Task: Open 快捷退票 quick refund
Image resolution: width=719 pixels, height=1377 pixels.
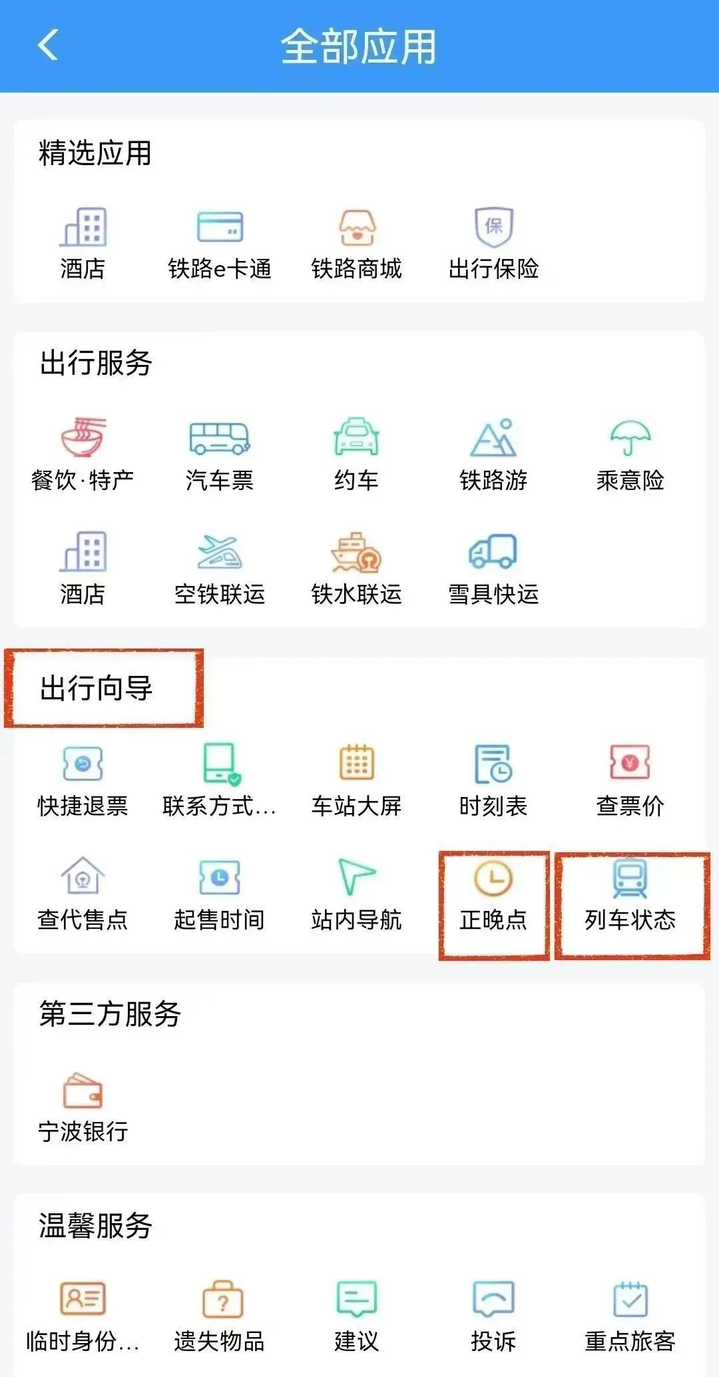Action: pyautogui.click(x=83, y=781)
